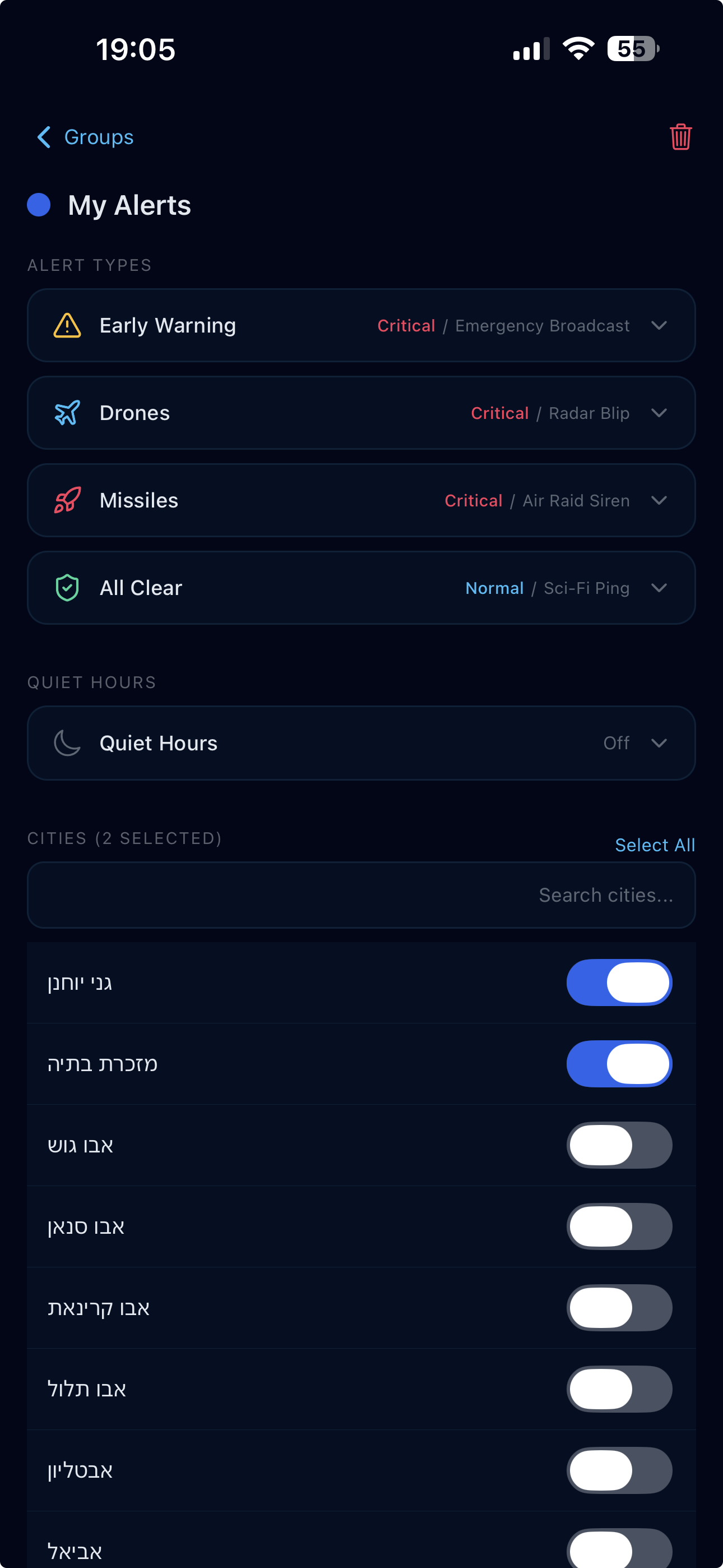Tap the red trash delete icon

tap(680, 137)
